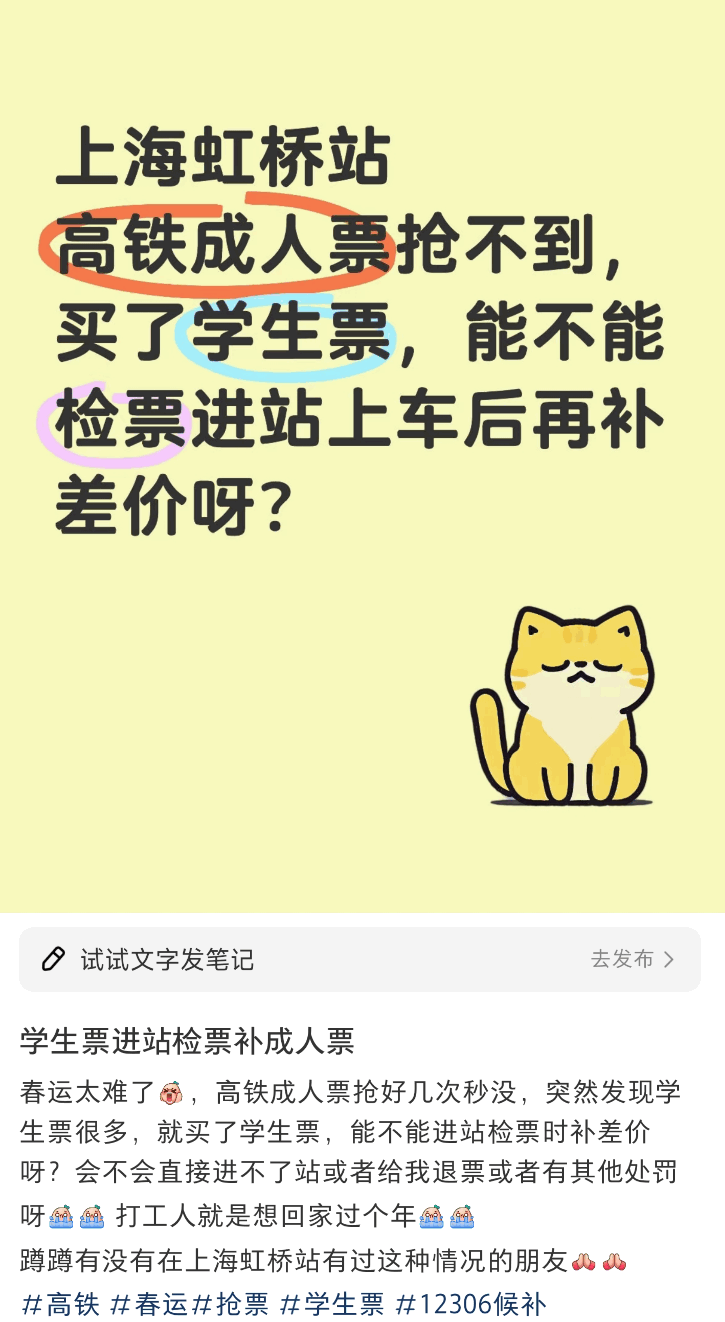Image resolution: width=725 pixels, height=1322 pixels.
Task: Open the #高铁 hashtag
Action: click(x=60, y=1304)
